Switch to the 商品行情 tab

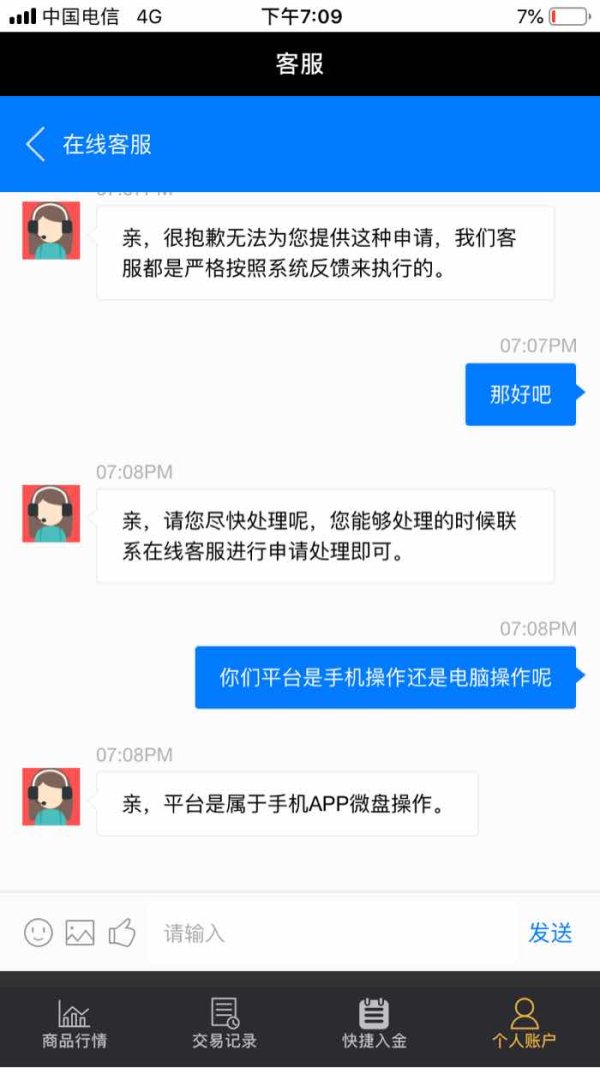pyautogui.click(x=74, y=1022)
